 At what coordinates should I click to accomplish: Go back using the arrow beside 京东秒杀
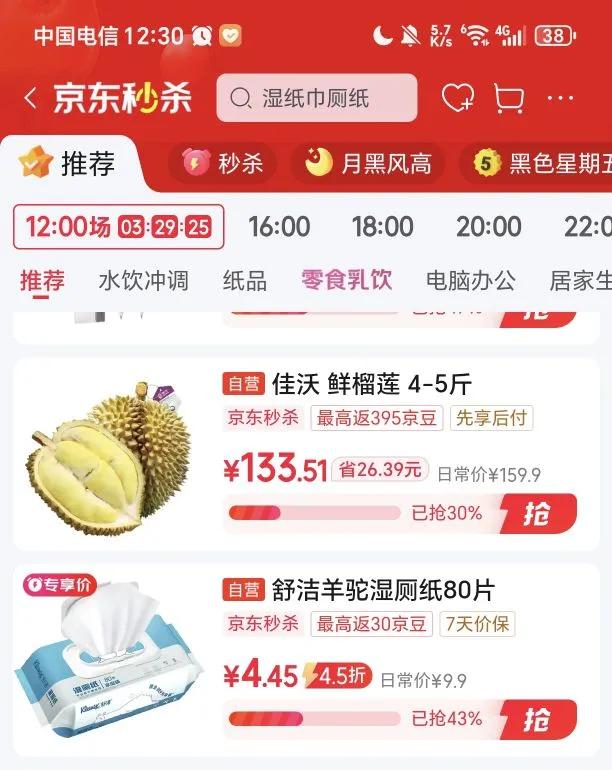point(30,98)
